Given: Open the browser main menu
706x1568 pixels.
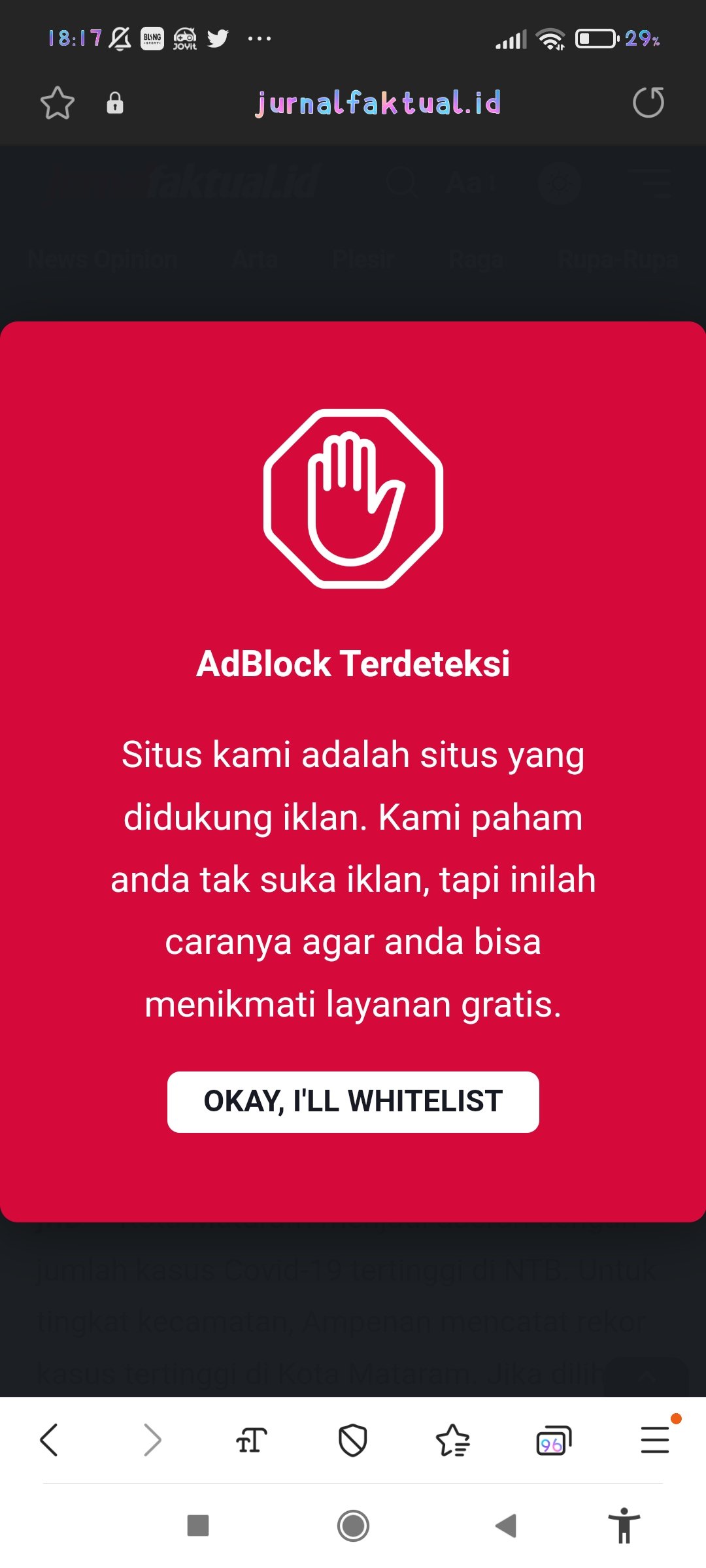Looking at the screenshot, I should tap(654, 1440).
